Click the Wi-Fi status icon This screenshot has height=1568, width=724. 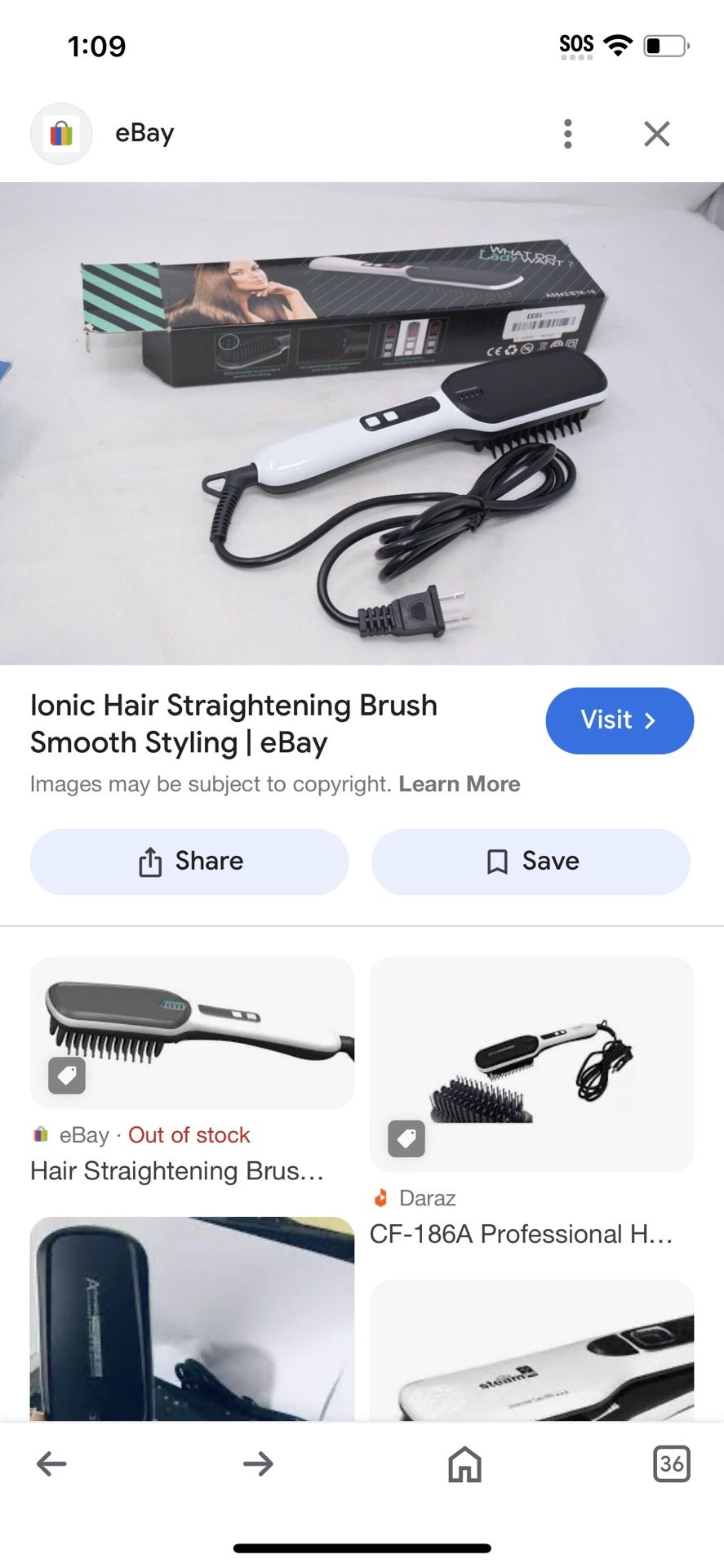[618, 45]
